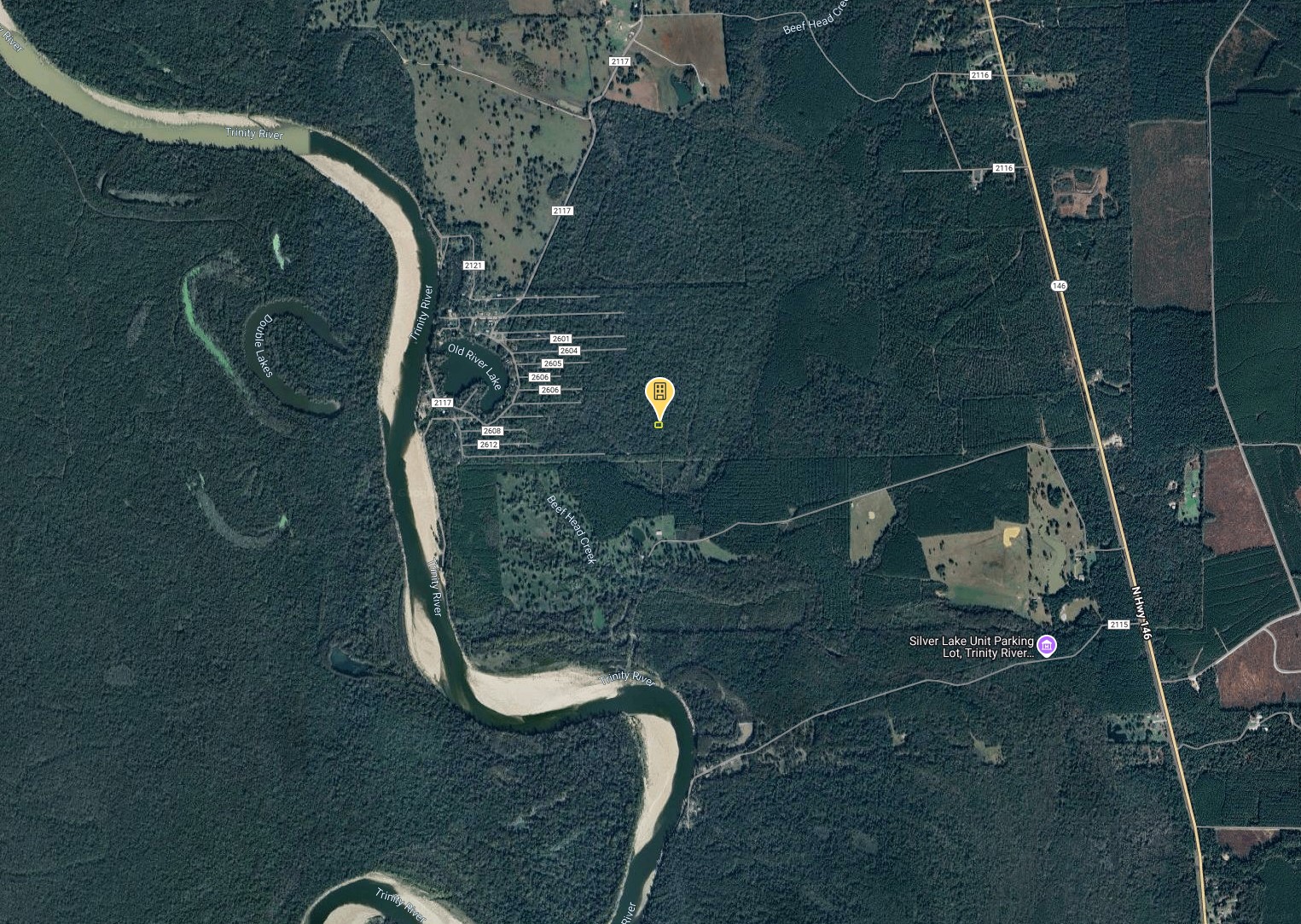Open Silver Lake Unit Parking Lot marker
1301x924 pixels.
(1046, 646)
